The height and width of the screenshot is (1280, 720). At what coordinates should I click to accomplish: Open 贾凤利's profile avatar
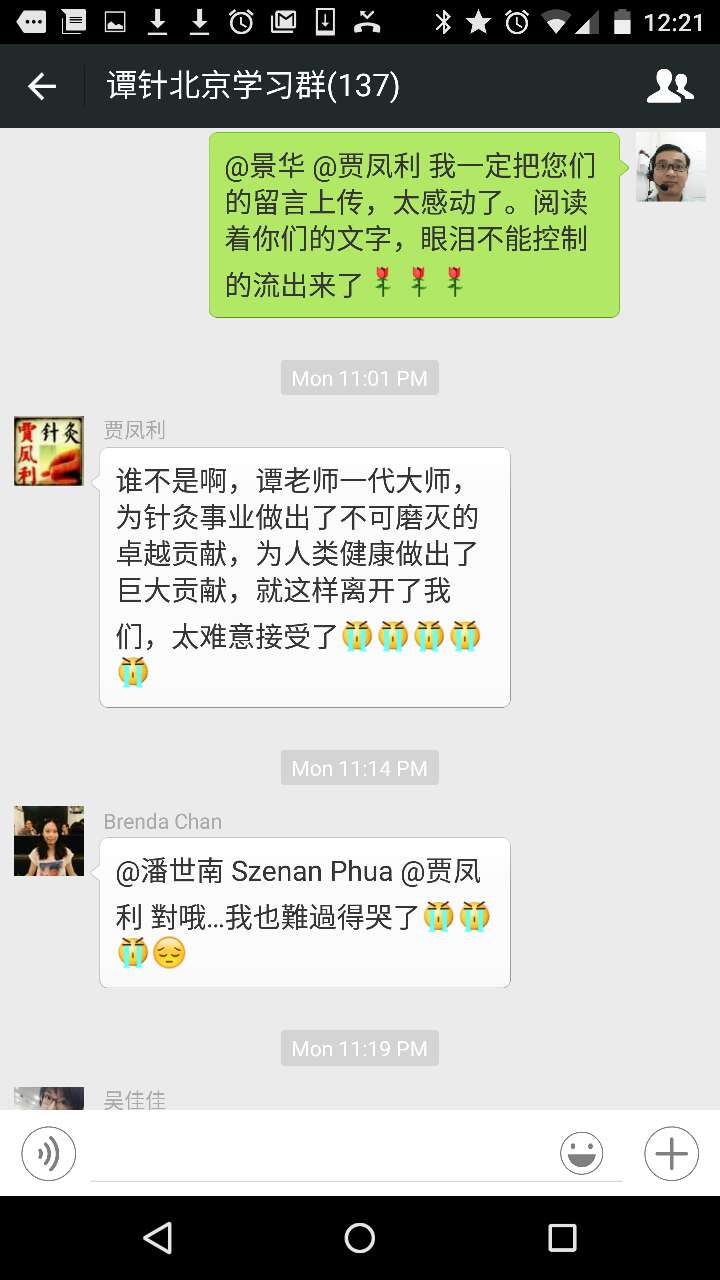(49, 451)
